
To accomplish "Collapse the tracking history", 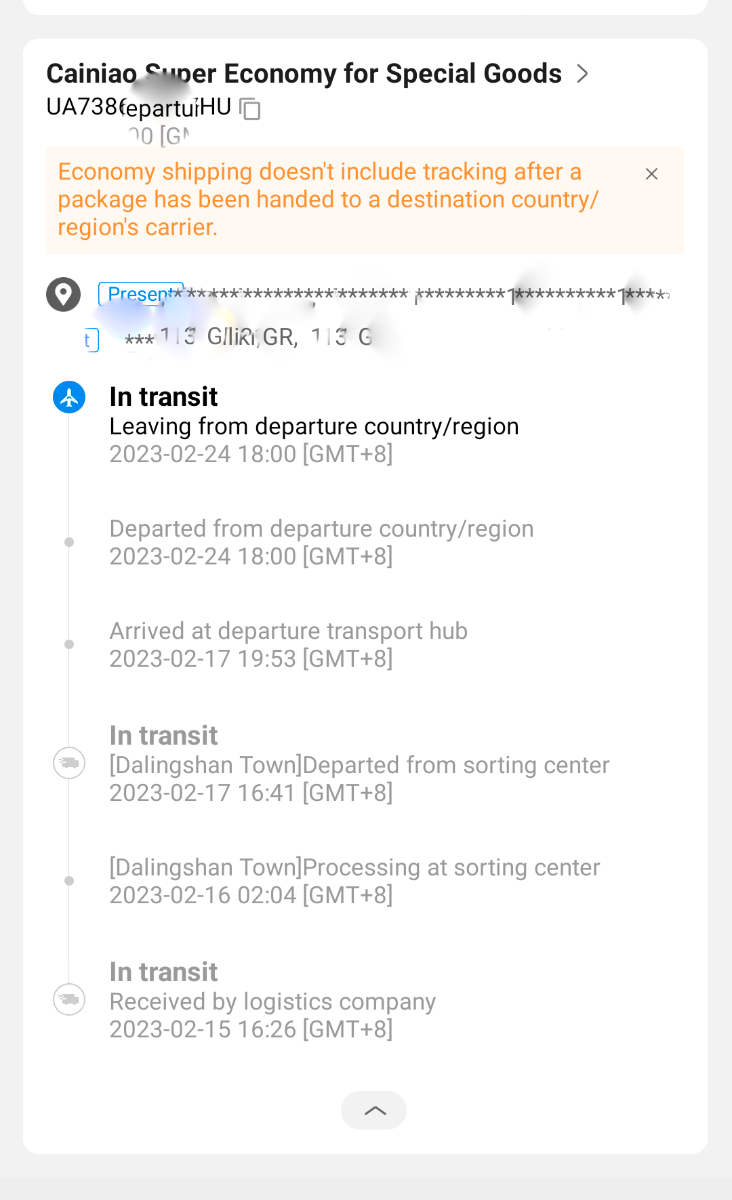I will pos(374,1110).
